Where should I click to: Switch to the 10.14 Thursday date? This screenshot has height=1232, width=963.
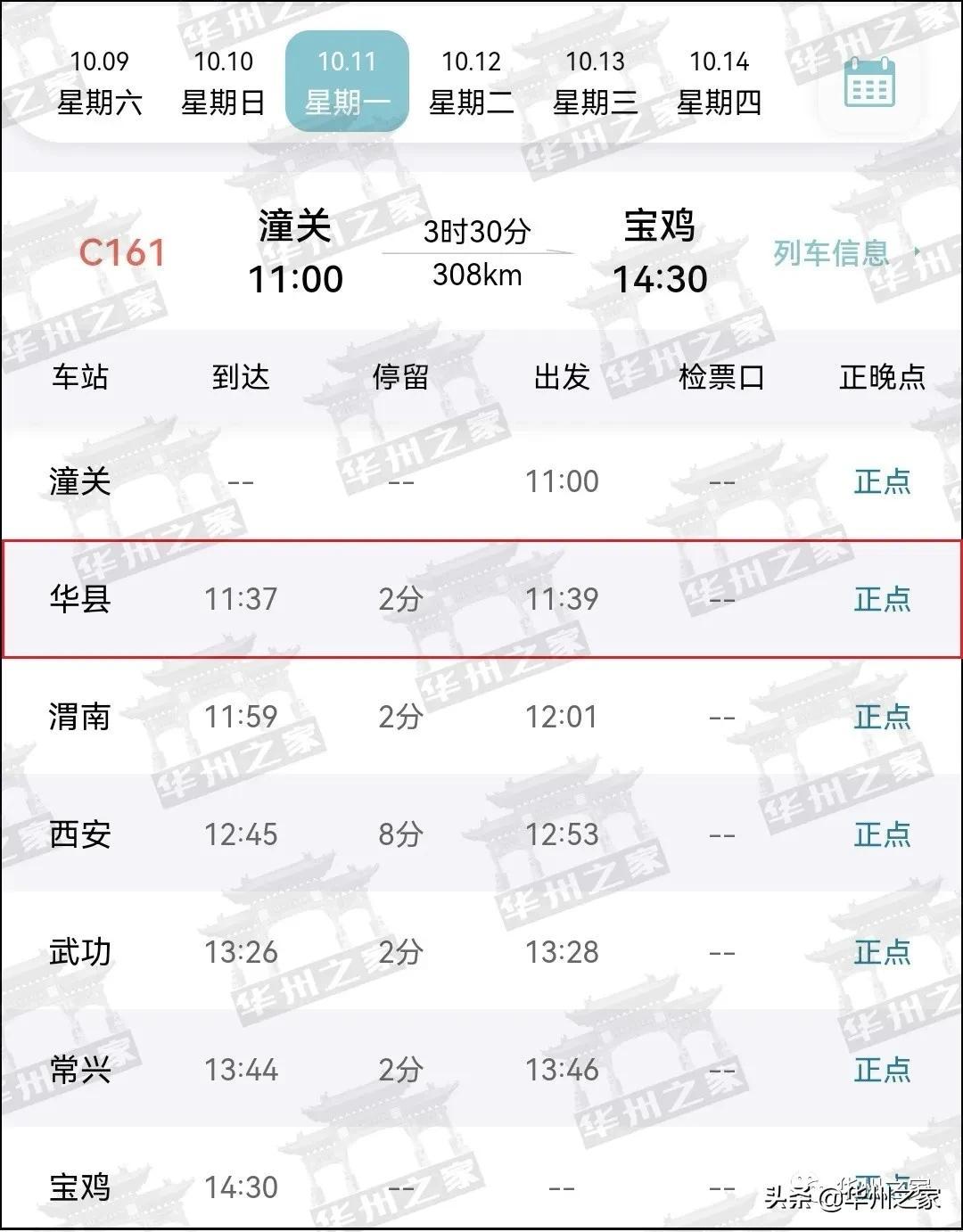[719, 83]
